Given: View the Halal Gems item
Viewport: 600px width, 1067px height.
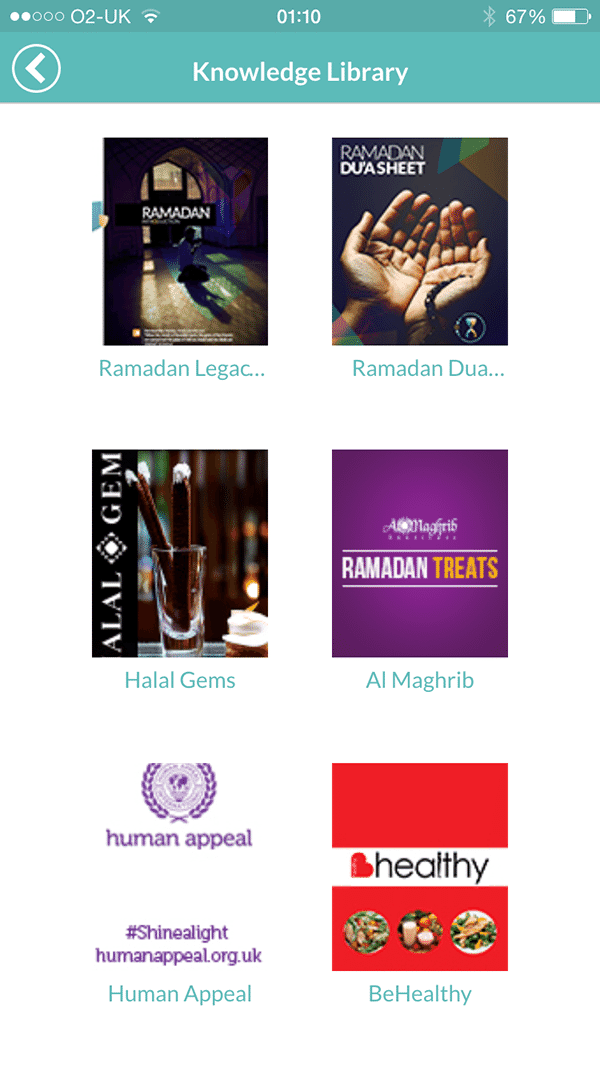Looking at the screenshot, I should [180, 553].
